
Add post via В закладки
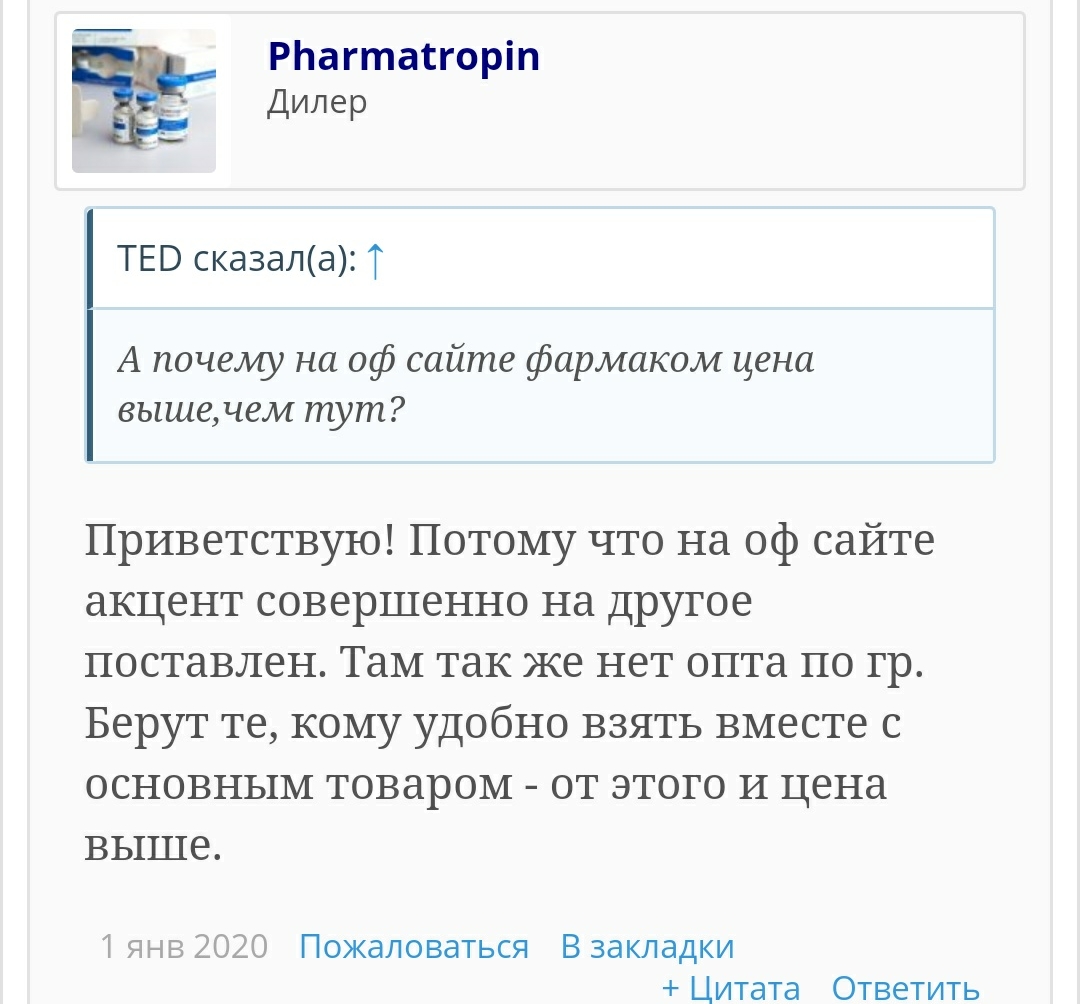[647, 946]
